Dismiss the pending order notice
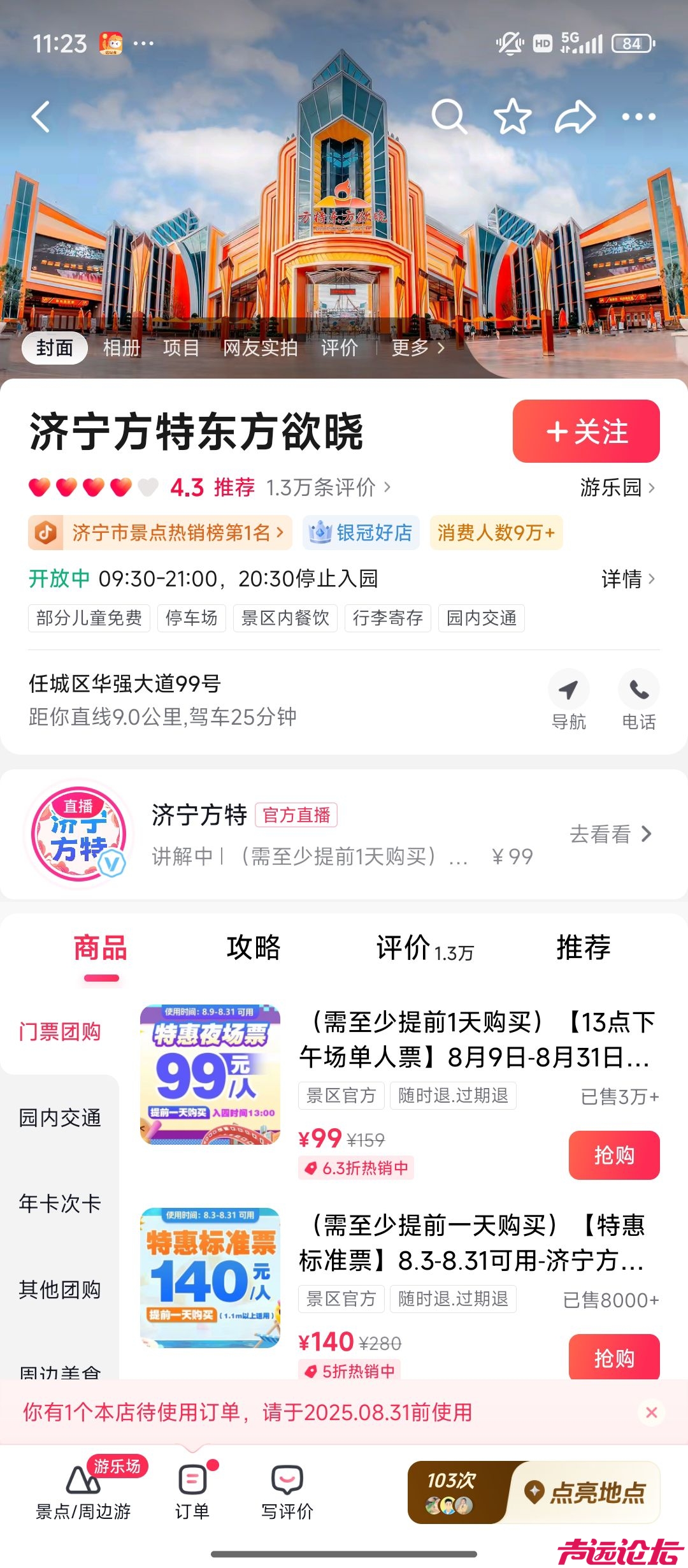The height and width of the screenshot is (1568, 688). click(x=651, y=1412)
